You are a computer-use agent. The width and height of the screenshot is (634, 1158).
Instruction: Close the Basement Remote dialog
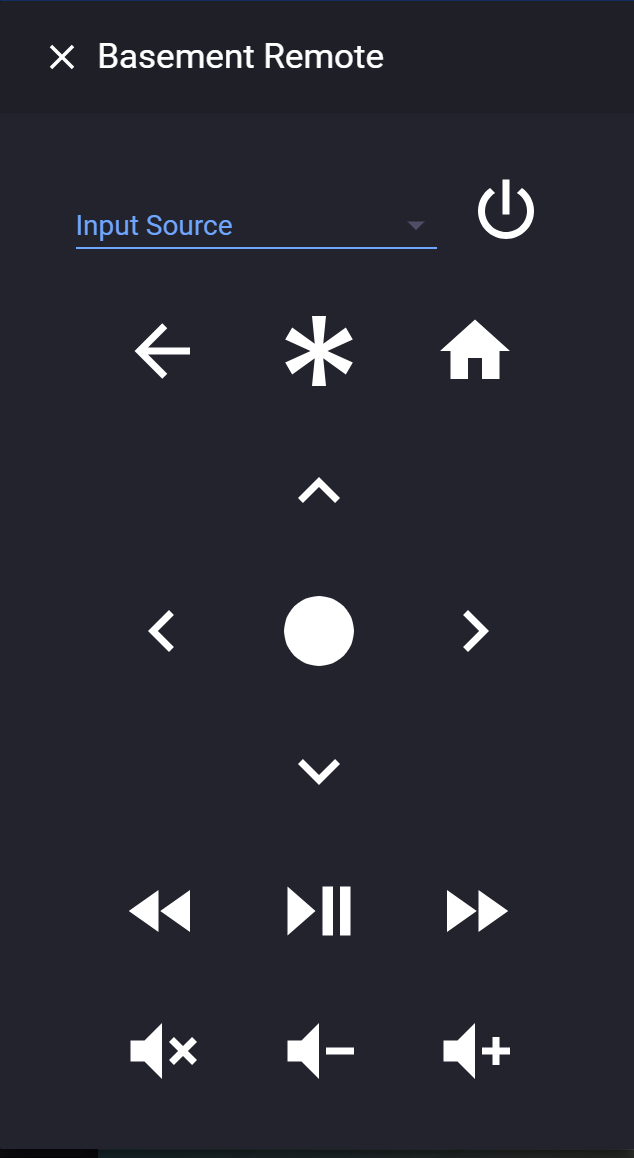pyautogui.click(x=62, y=57)
